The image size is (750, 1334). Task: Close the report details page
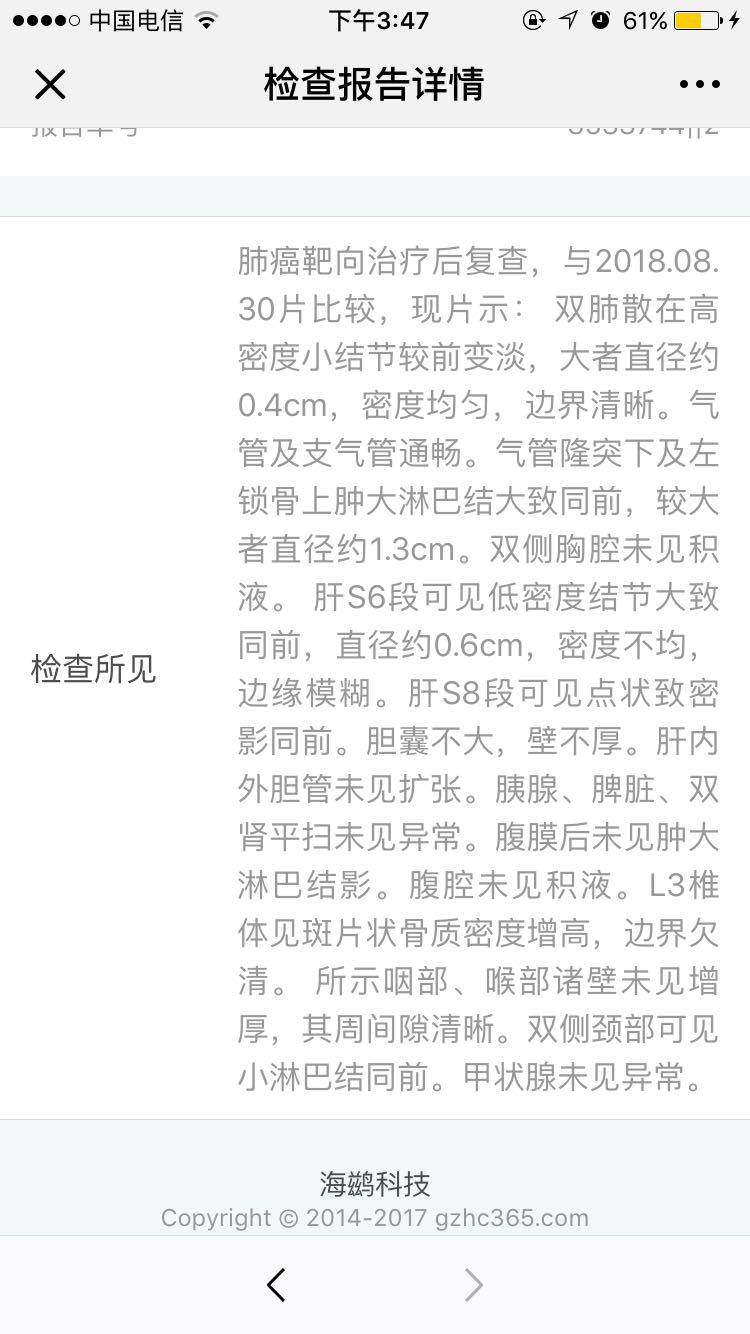[x=50, y=85]
